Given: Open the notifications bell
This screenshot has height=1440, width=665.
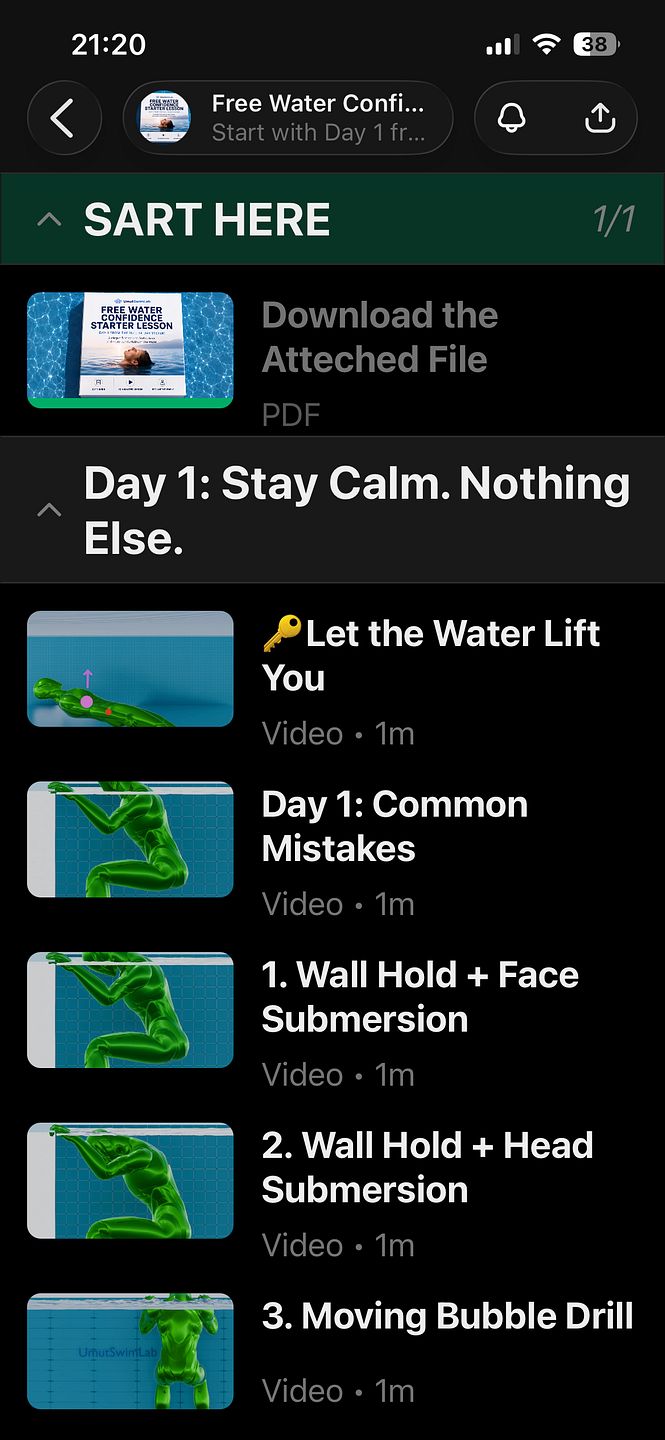Looking at the screenshot, I should 512,118.
